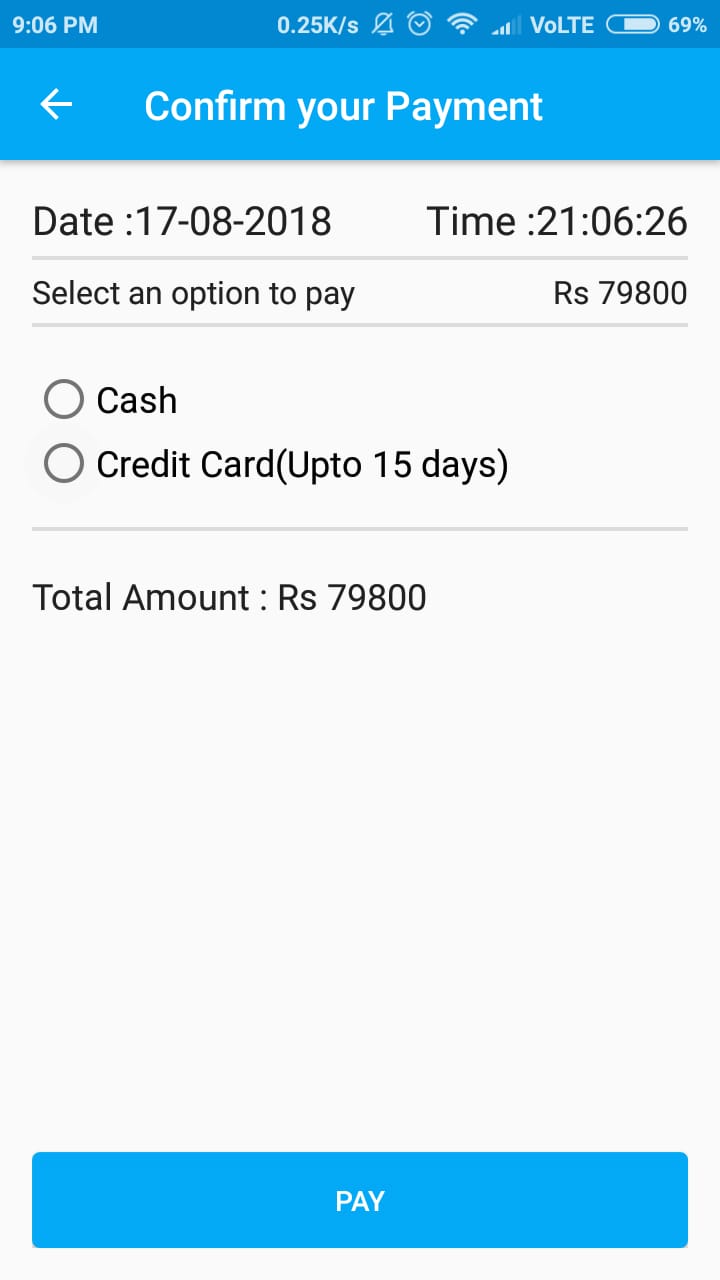The width and height of the screenshot is (720, 1280).
Task: Go back from Confirm your Payment
Action: [x=56, y=105]
